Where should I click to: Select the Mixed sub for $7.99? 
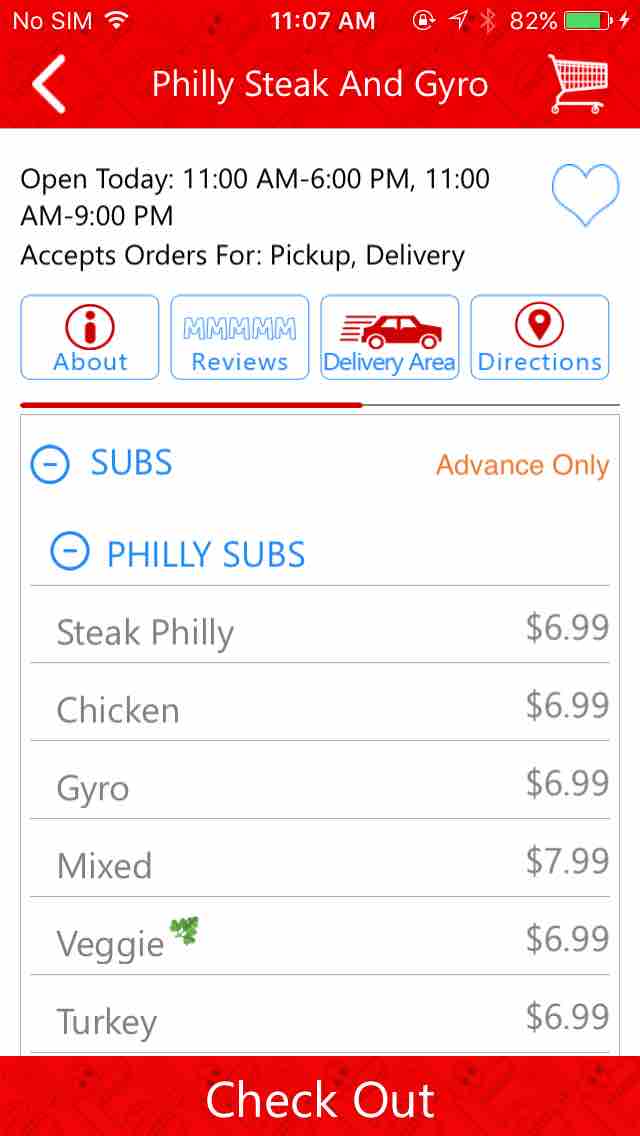pos(320,864)
